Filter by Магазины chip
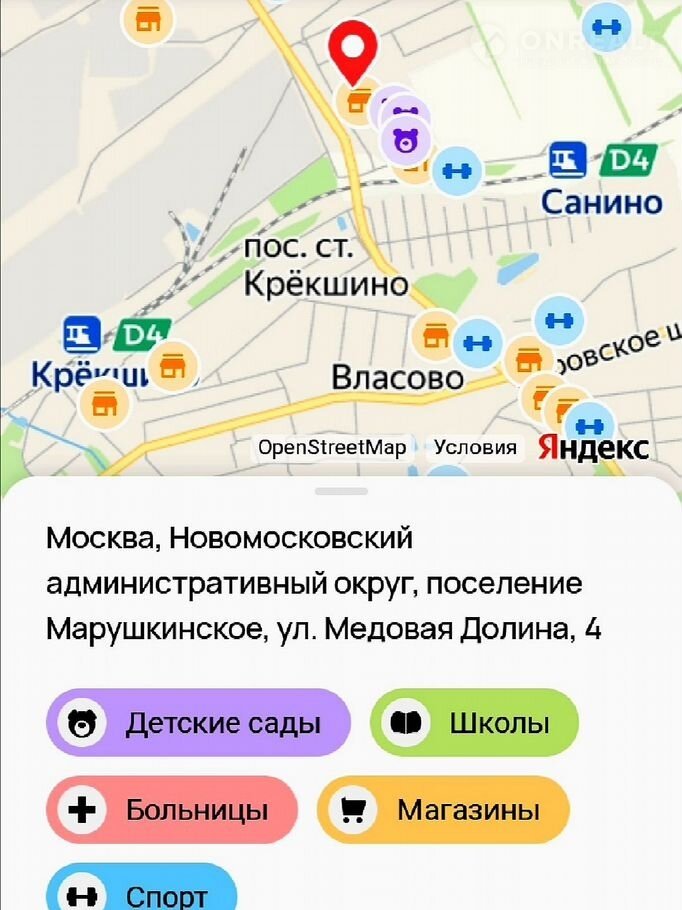This screenshot has height=910, width=682. click(x=442, y=809)
